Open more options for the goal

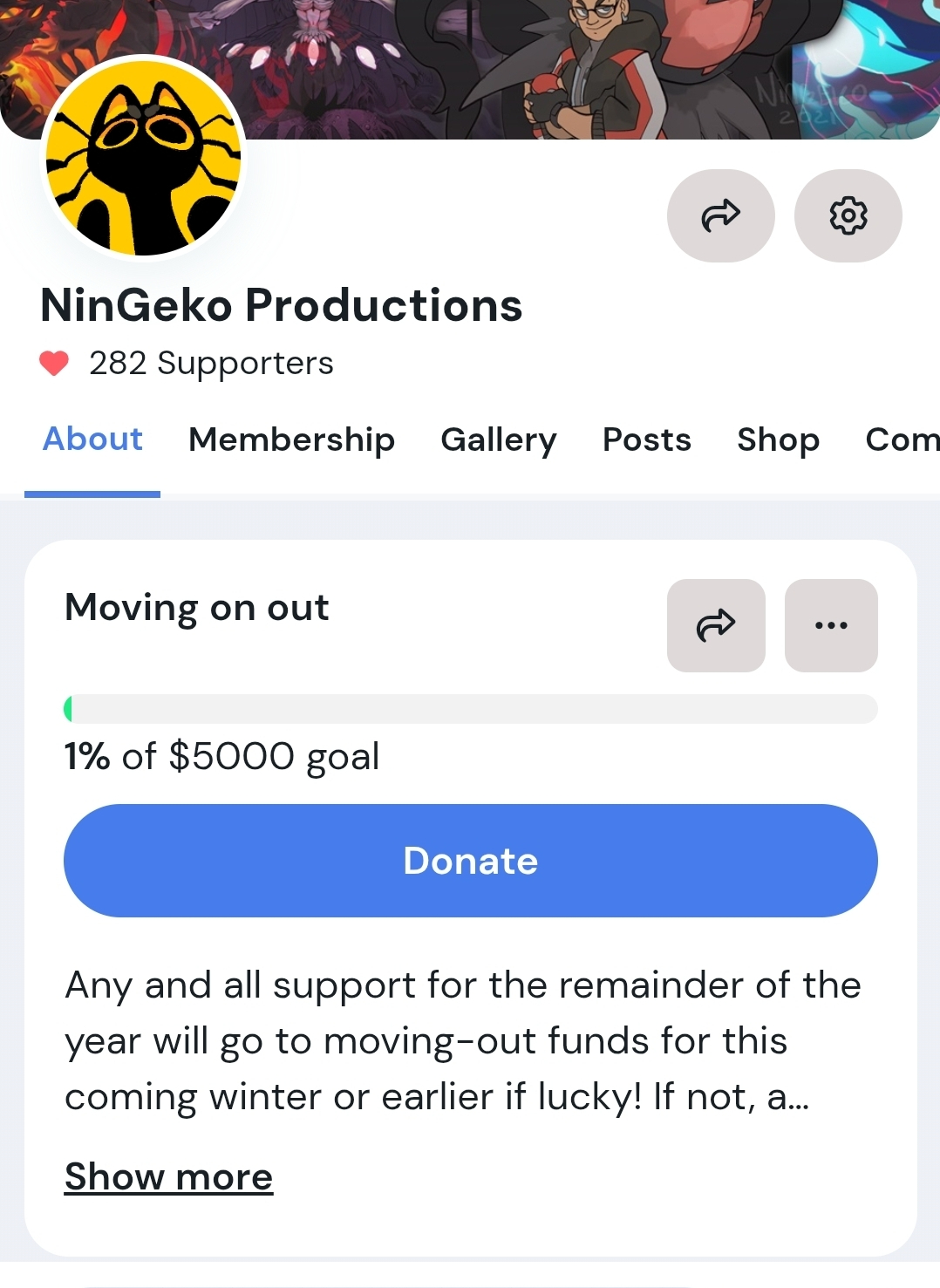pos(831,625)
